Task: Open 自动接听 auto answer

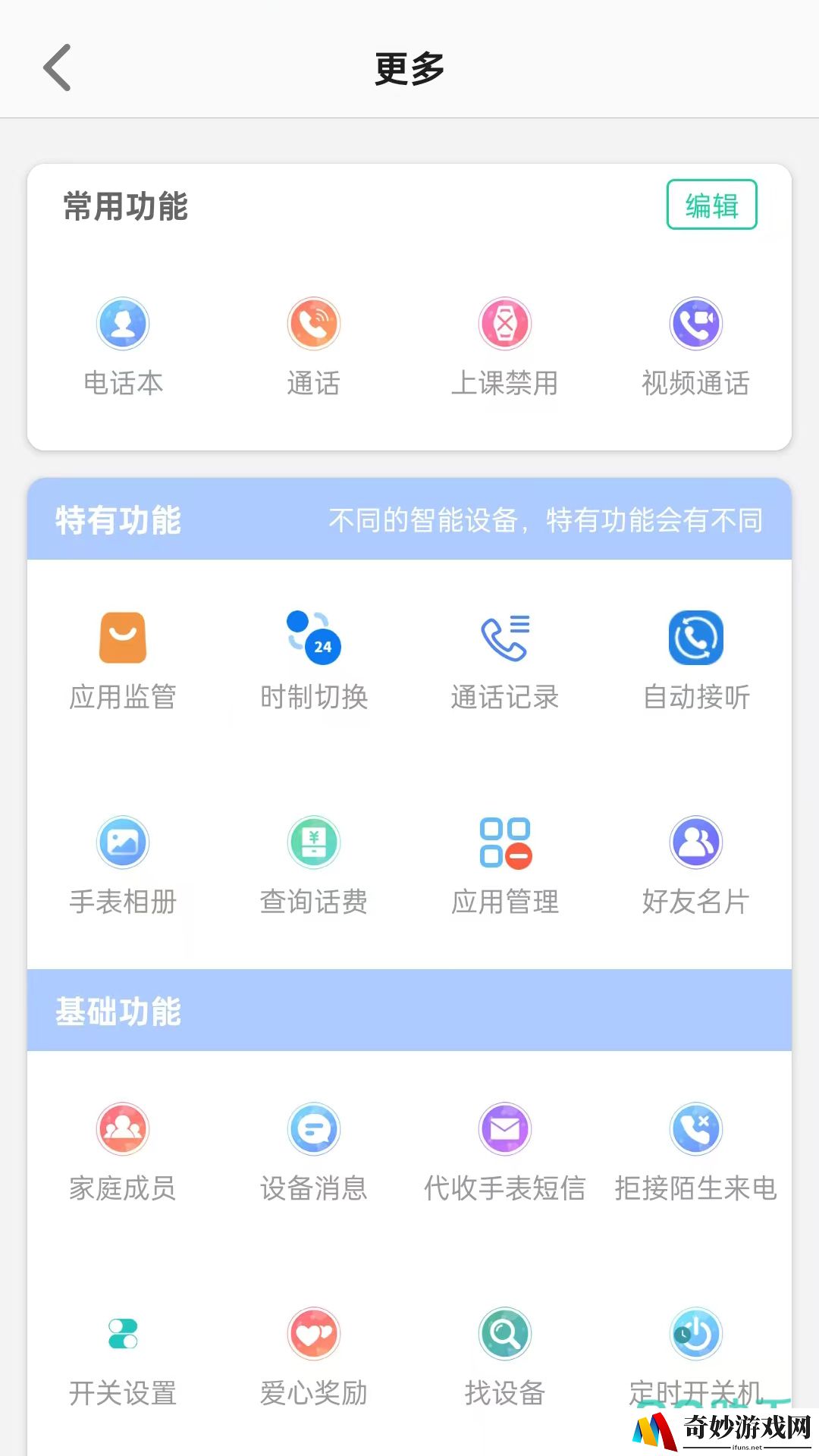Action: pos(695,661)
